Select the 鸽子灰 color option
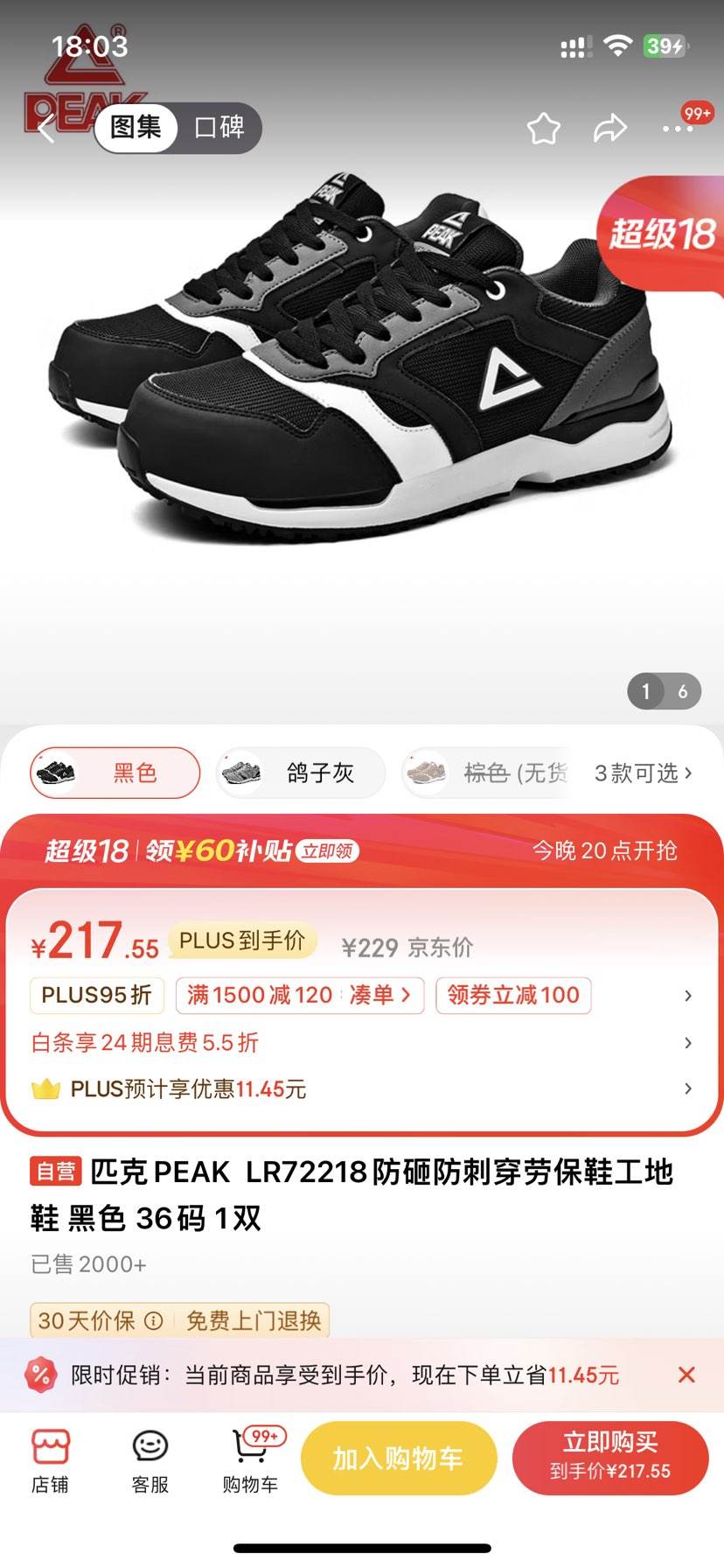The width and height of the screenshot is (724, 1568). click(x=300, y=773)
